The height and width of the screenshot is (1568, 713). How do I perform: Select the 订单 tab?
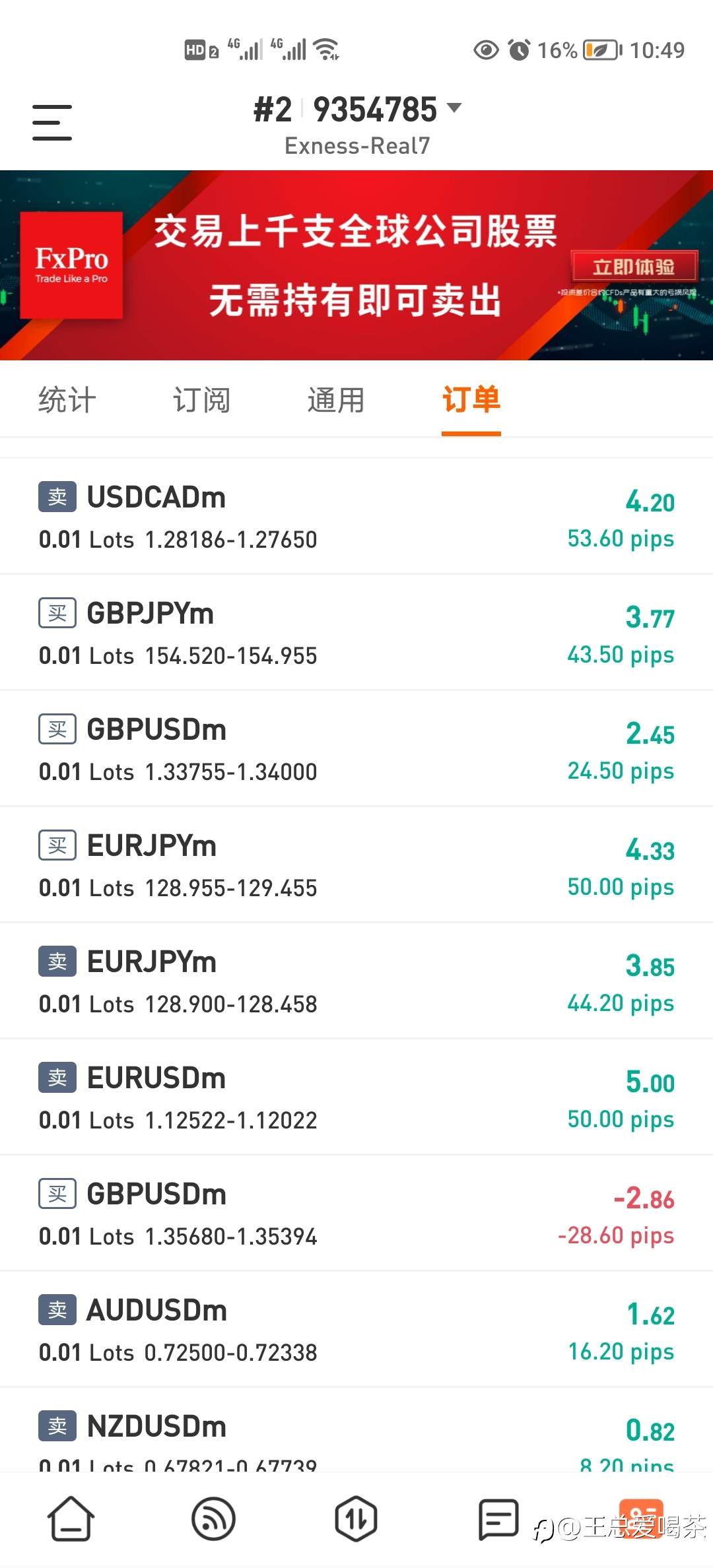pos(471,400)
